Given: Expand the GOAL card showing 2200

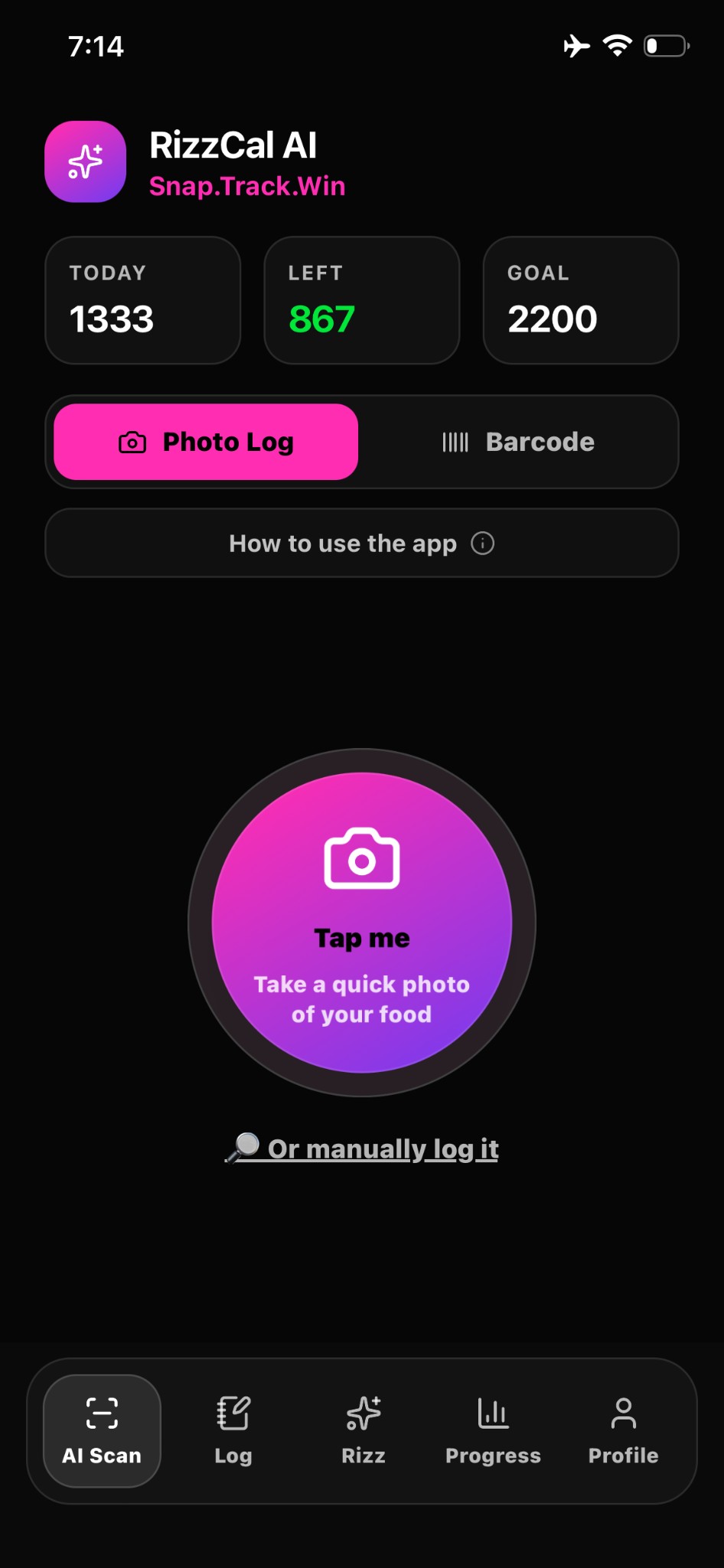Looking at the screenshot, I should (x=580, y=300).
